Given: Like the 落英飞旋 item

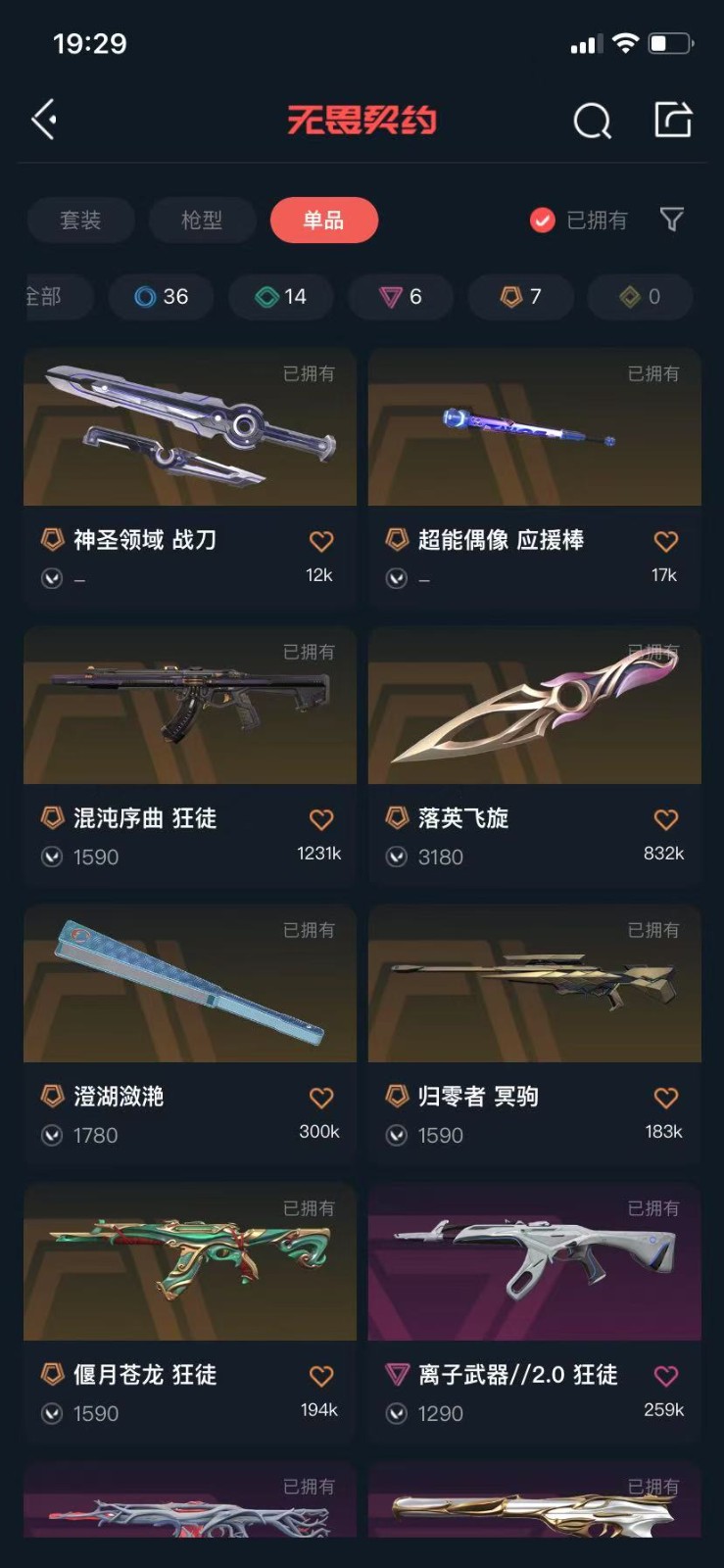Looking at the screenshot, I should pos(665,819).
